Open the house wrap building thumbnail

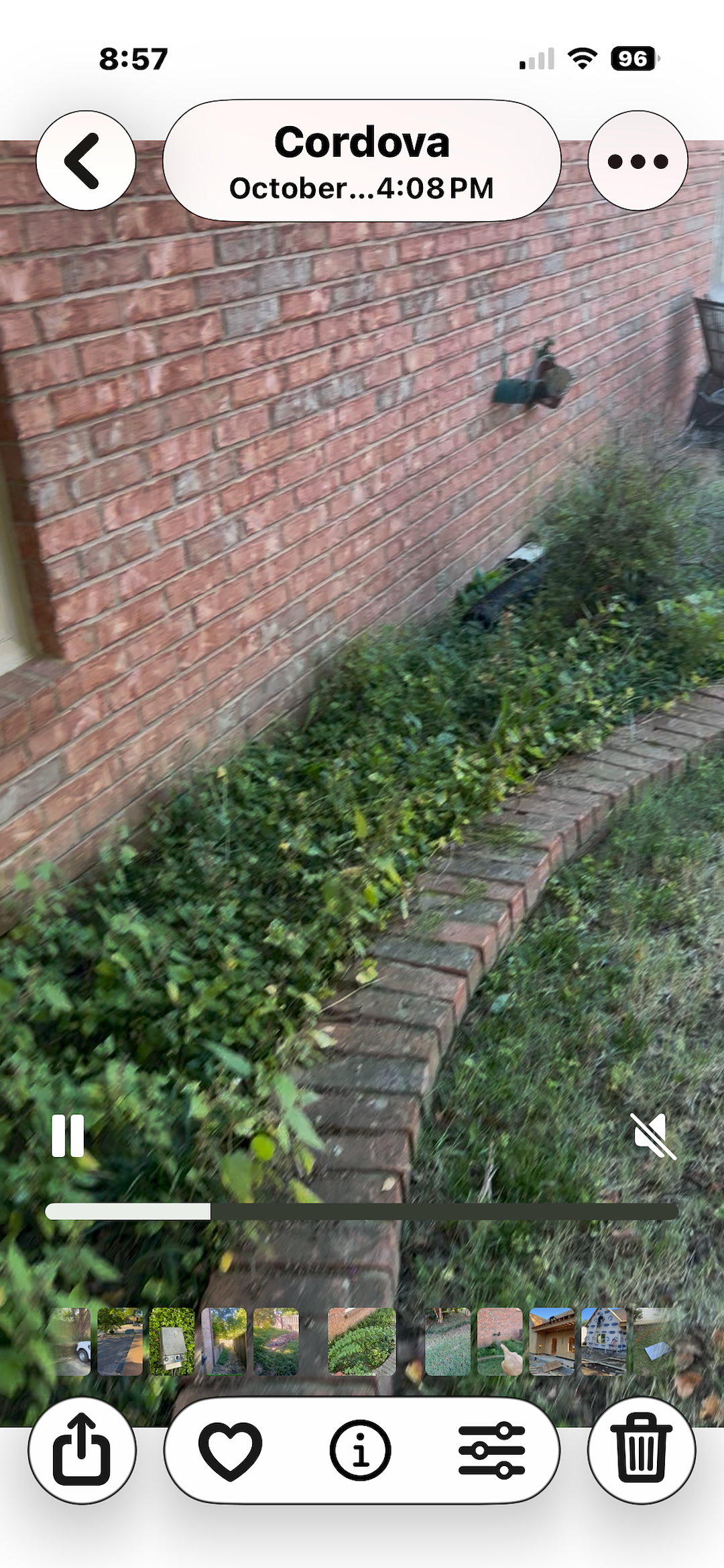pyautogui.click(x=603, y=1342)
